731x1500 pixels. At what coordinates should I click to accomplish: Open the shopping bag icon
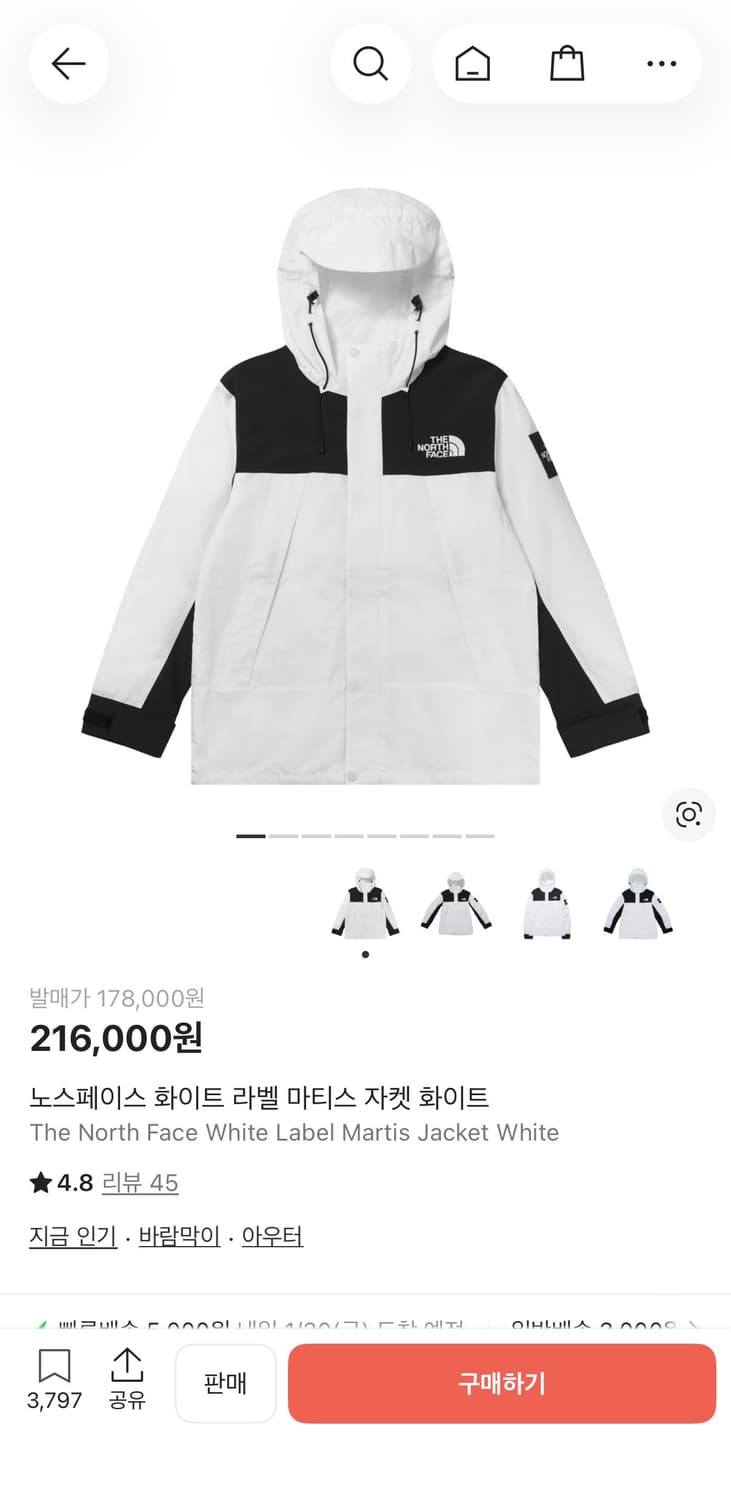(x=567, y=63)
